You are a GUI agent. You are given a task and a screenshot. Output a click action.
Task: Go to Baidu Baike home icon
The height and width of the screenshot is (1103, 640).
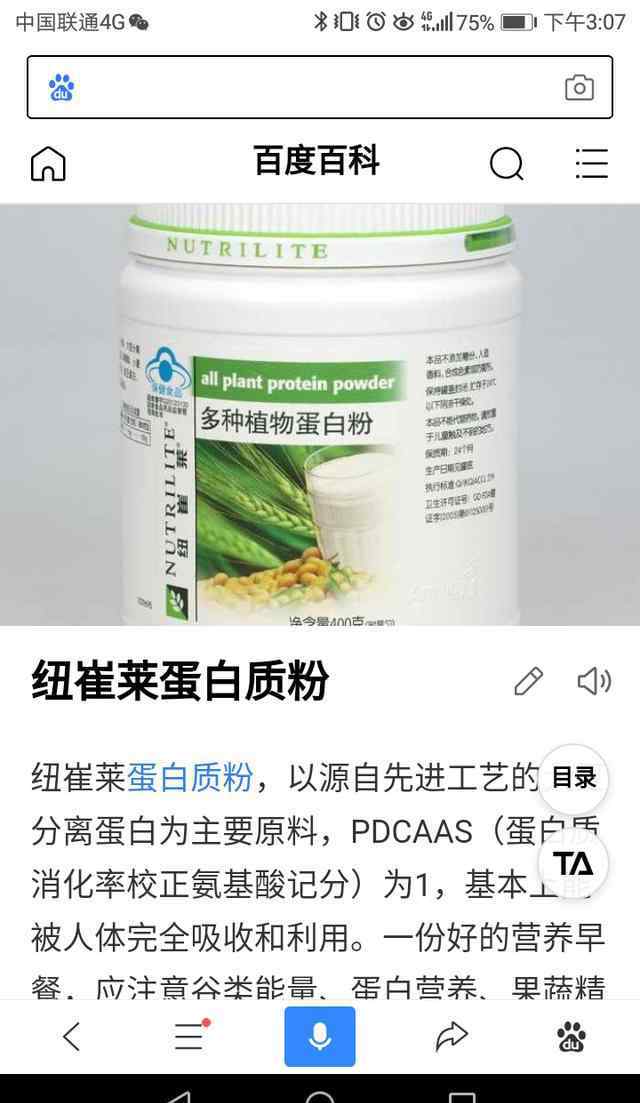pyautogui.click(x=48, y=164)
